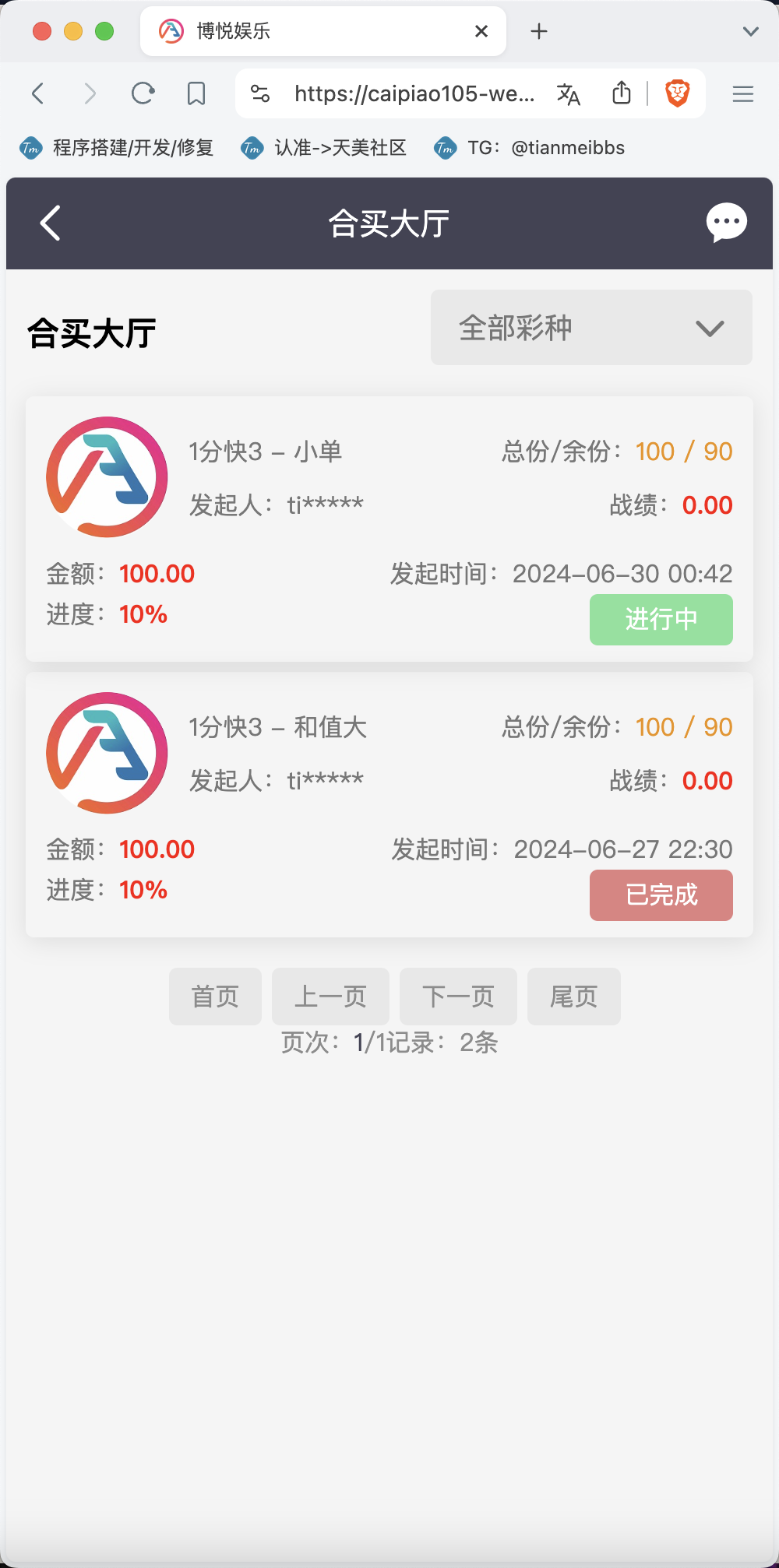The height and width of the screenshot is (1568, 779).
Task: Go back from the 合买大厅 header
Action: point(51,223)
